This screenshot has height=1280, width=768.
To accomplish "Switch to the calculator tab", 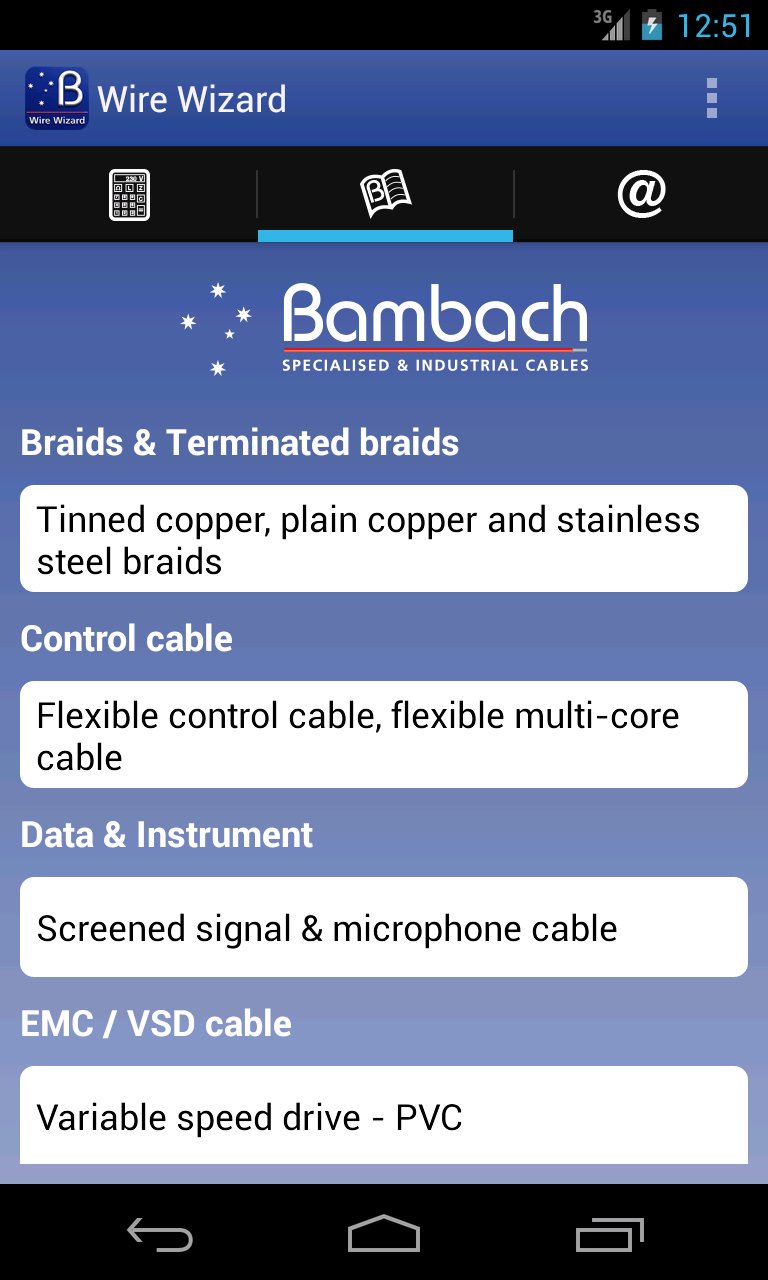I will 129,194.
